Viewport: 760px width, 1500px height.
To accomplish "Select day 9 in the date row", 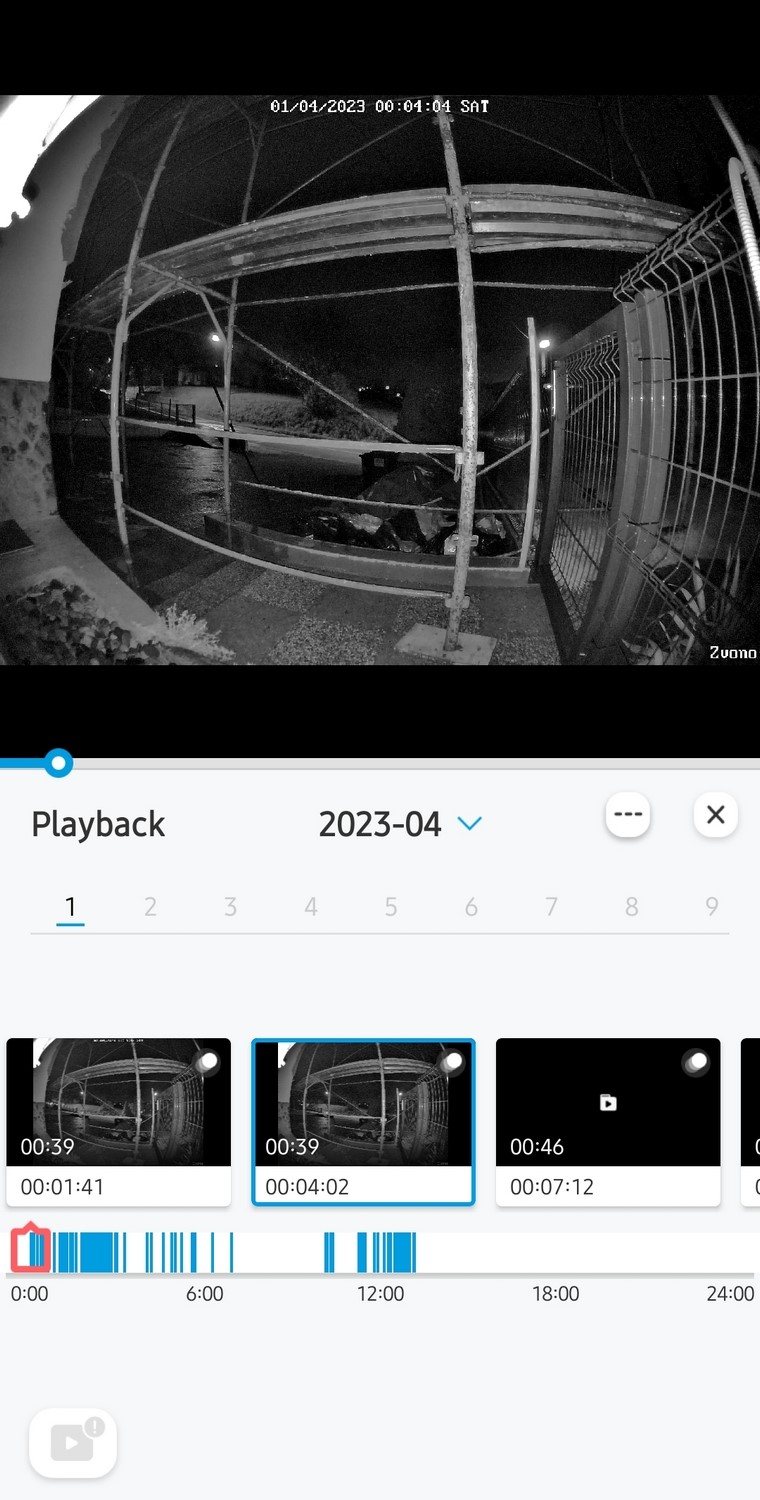I will (x=712, y=906).
